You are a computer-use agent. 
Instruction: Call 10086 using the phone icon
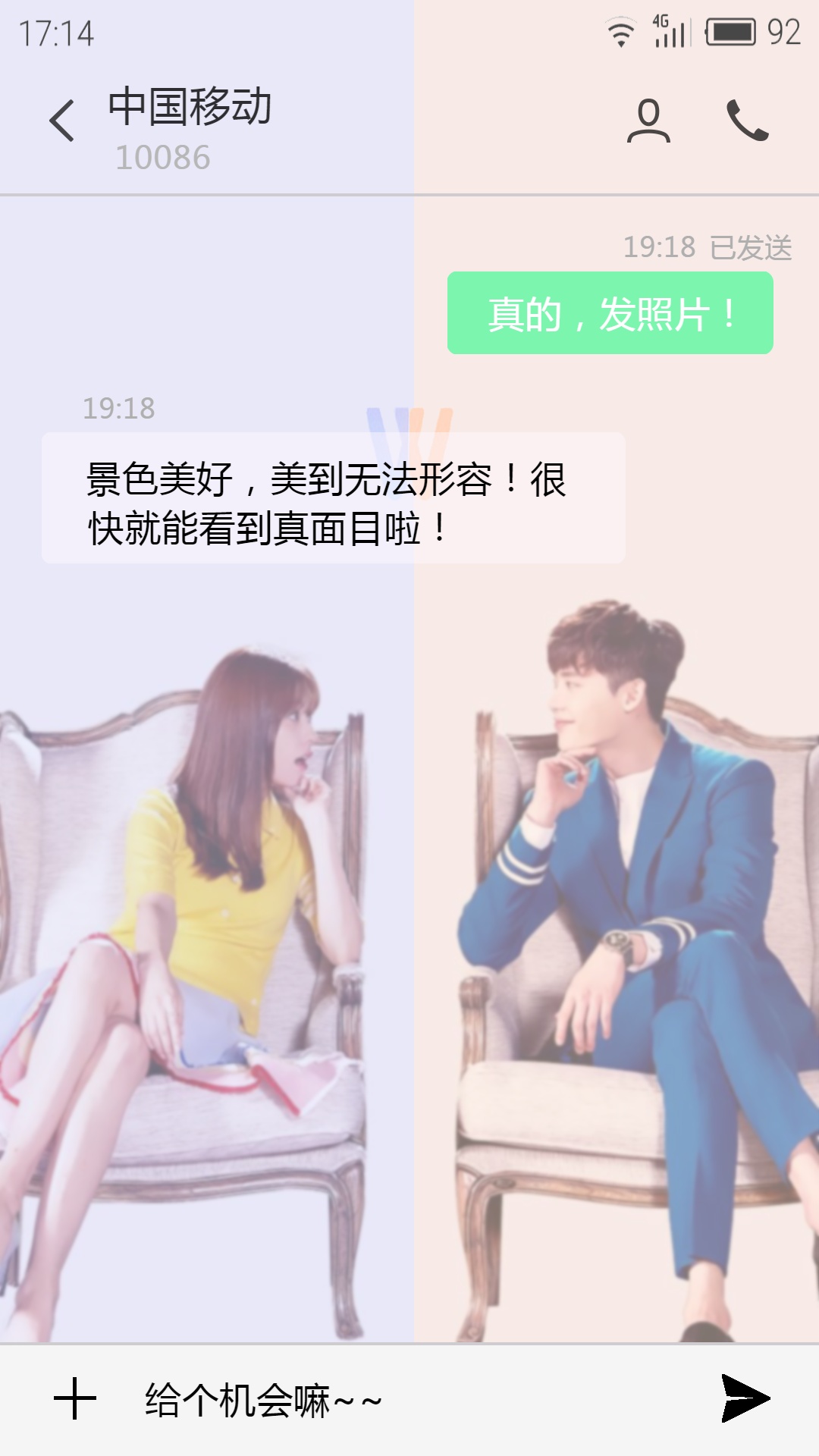(x=748, y=121)
